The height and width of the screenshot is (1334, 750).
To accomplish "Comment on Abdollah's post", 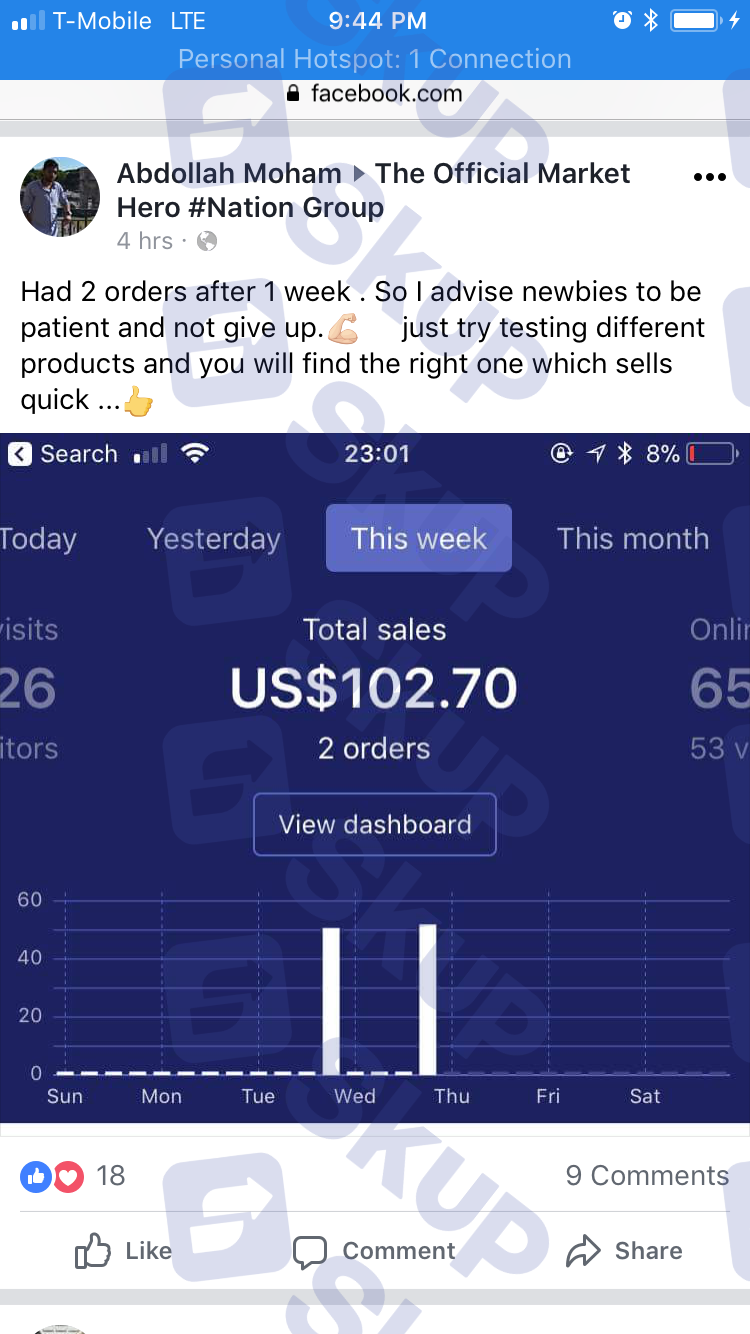I will [x=375, y=1251].
